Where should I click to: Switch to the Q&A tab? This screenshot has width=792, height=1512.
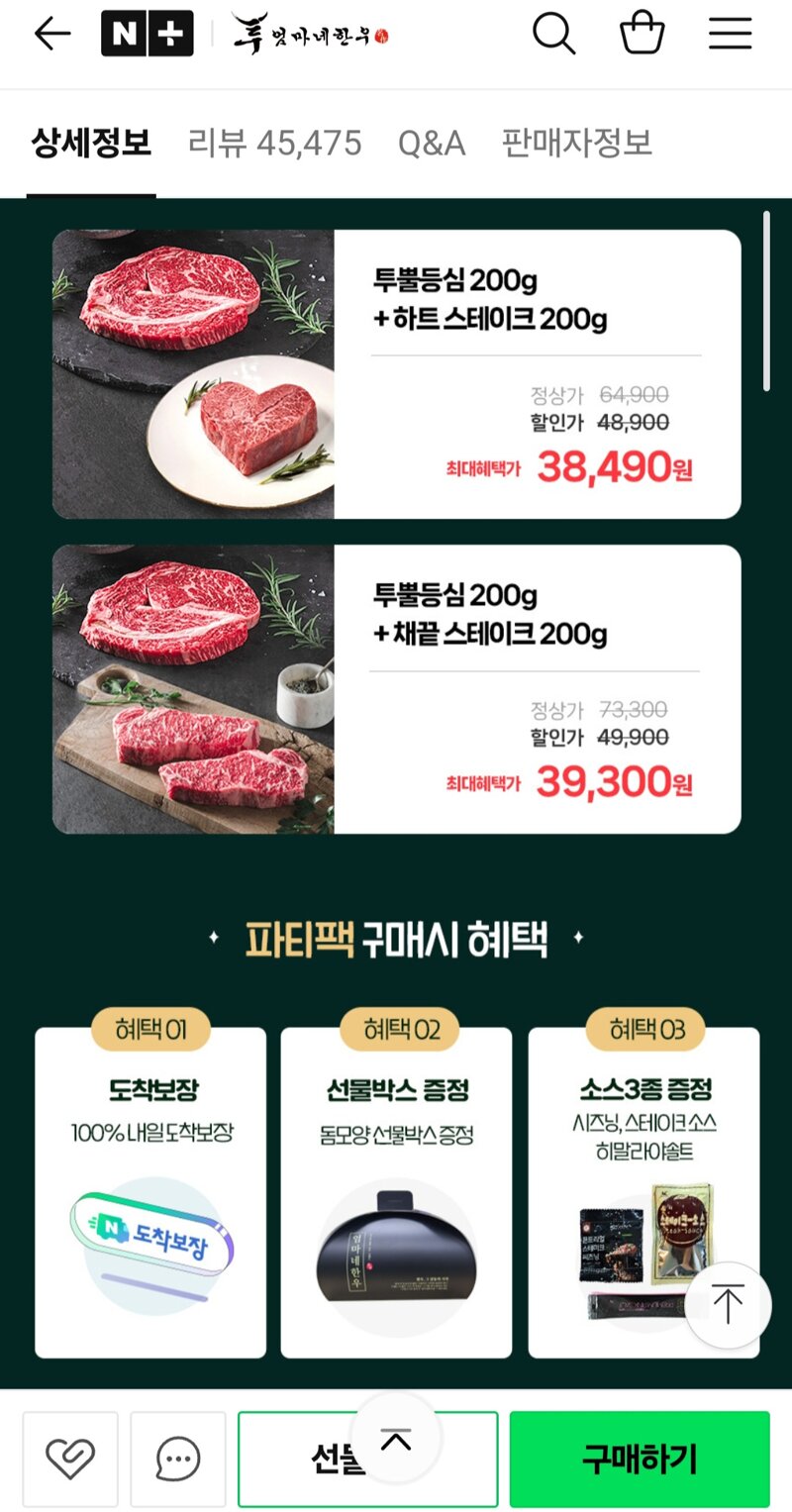(x=432, y=144)
